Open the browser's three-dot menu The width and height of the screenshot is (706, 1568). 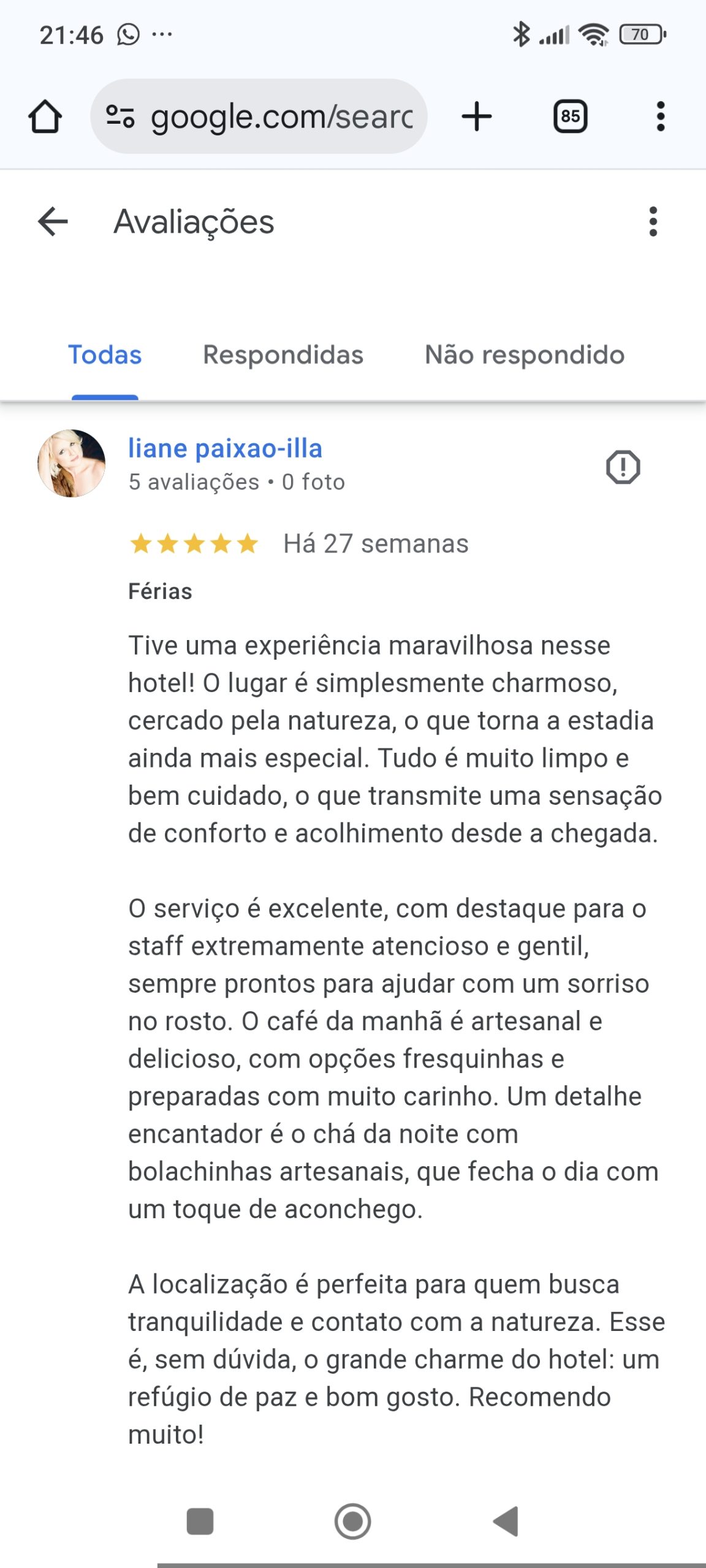point(660,116)
